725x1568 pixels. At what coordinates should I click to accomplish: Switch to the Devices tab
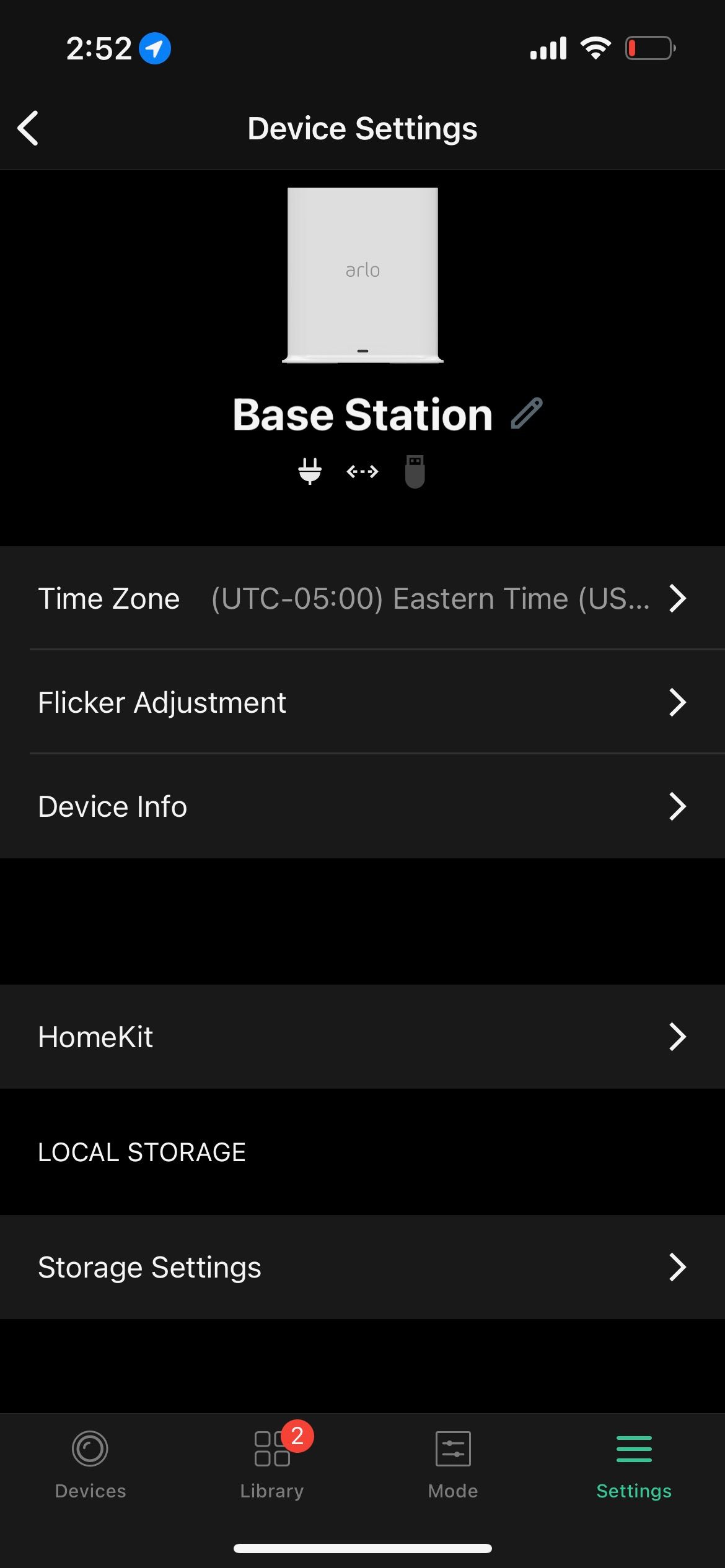pyautogui.click(x=90, y=1464)
